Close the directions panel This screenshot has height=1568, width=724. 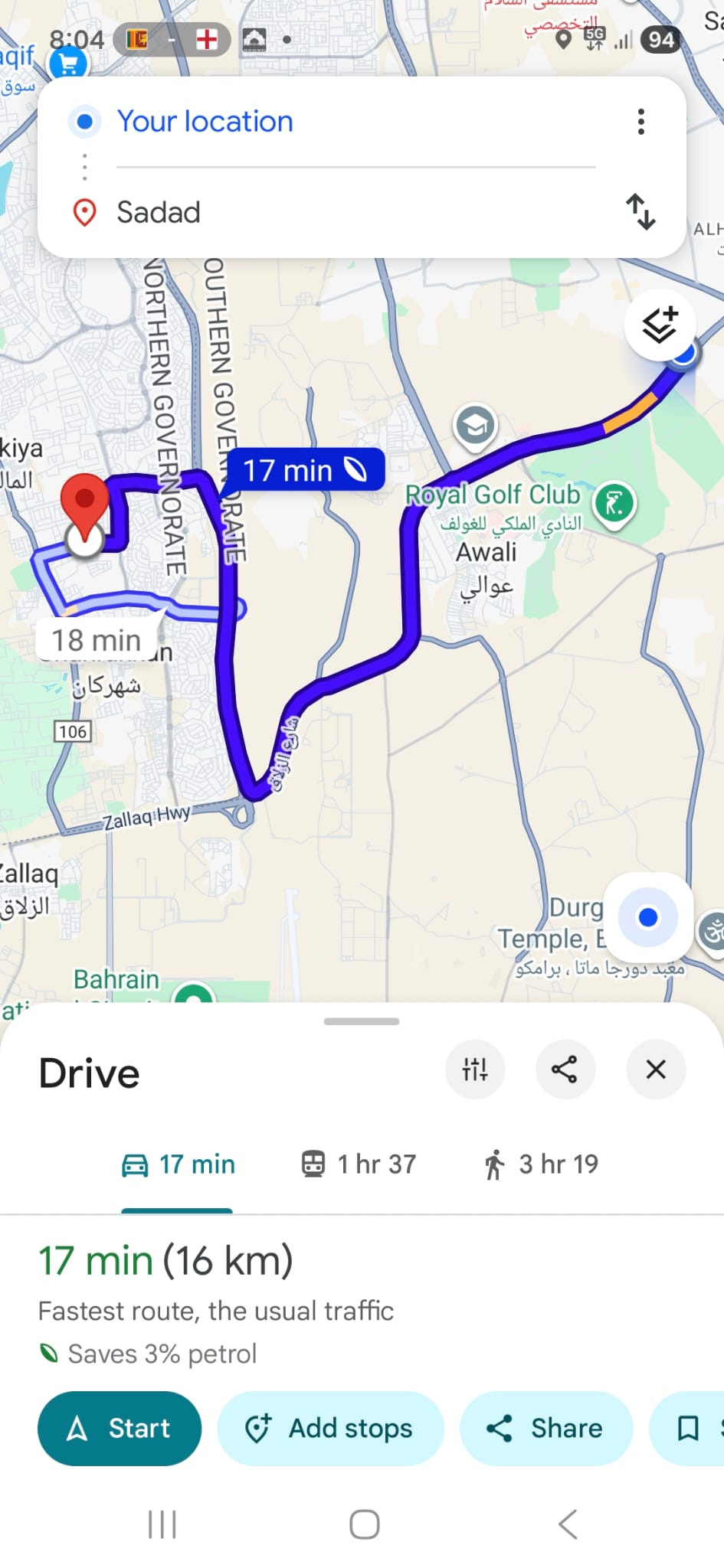(x=656, y=1070)
